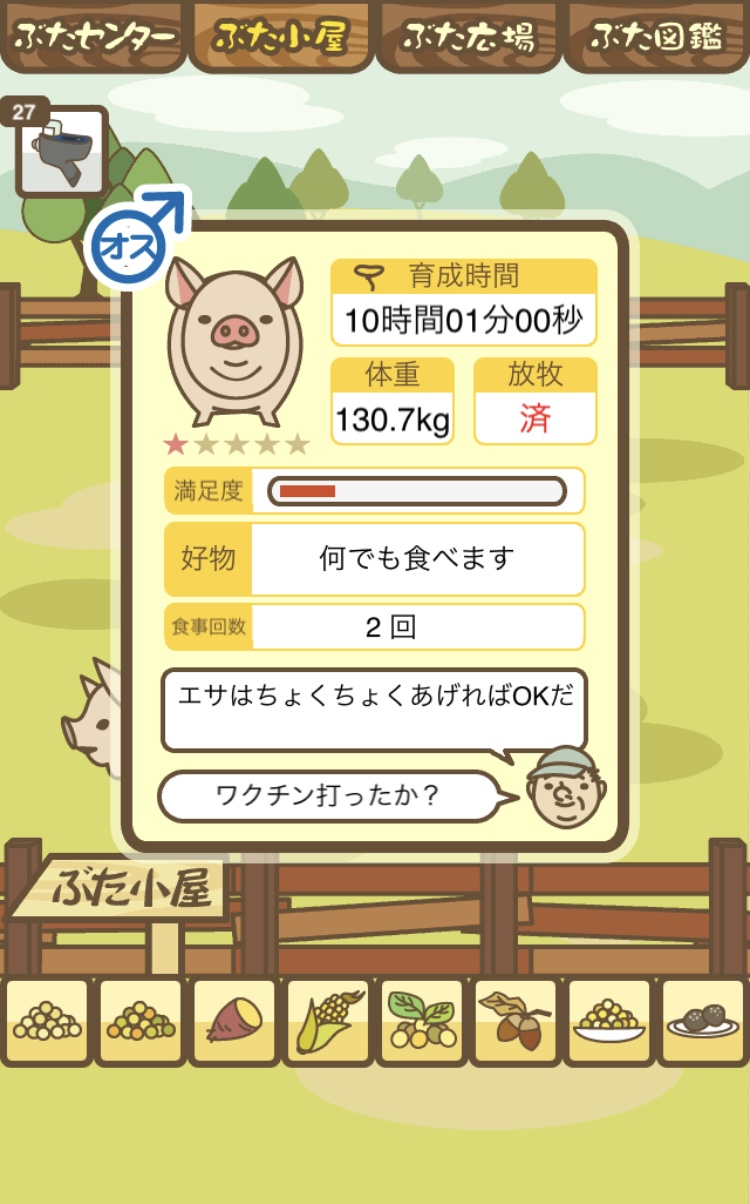
Task: Go to the ぶた広場 tab
Action: (x=468, y=37)
